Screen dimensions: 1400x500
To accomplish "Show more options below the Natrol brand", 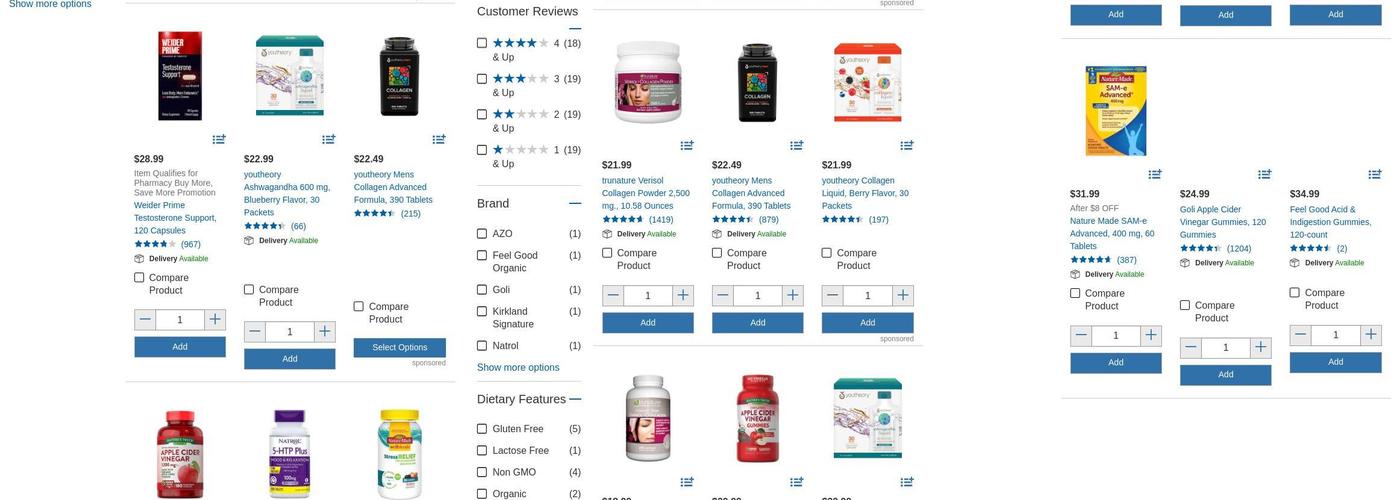I will (518, 368).
